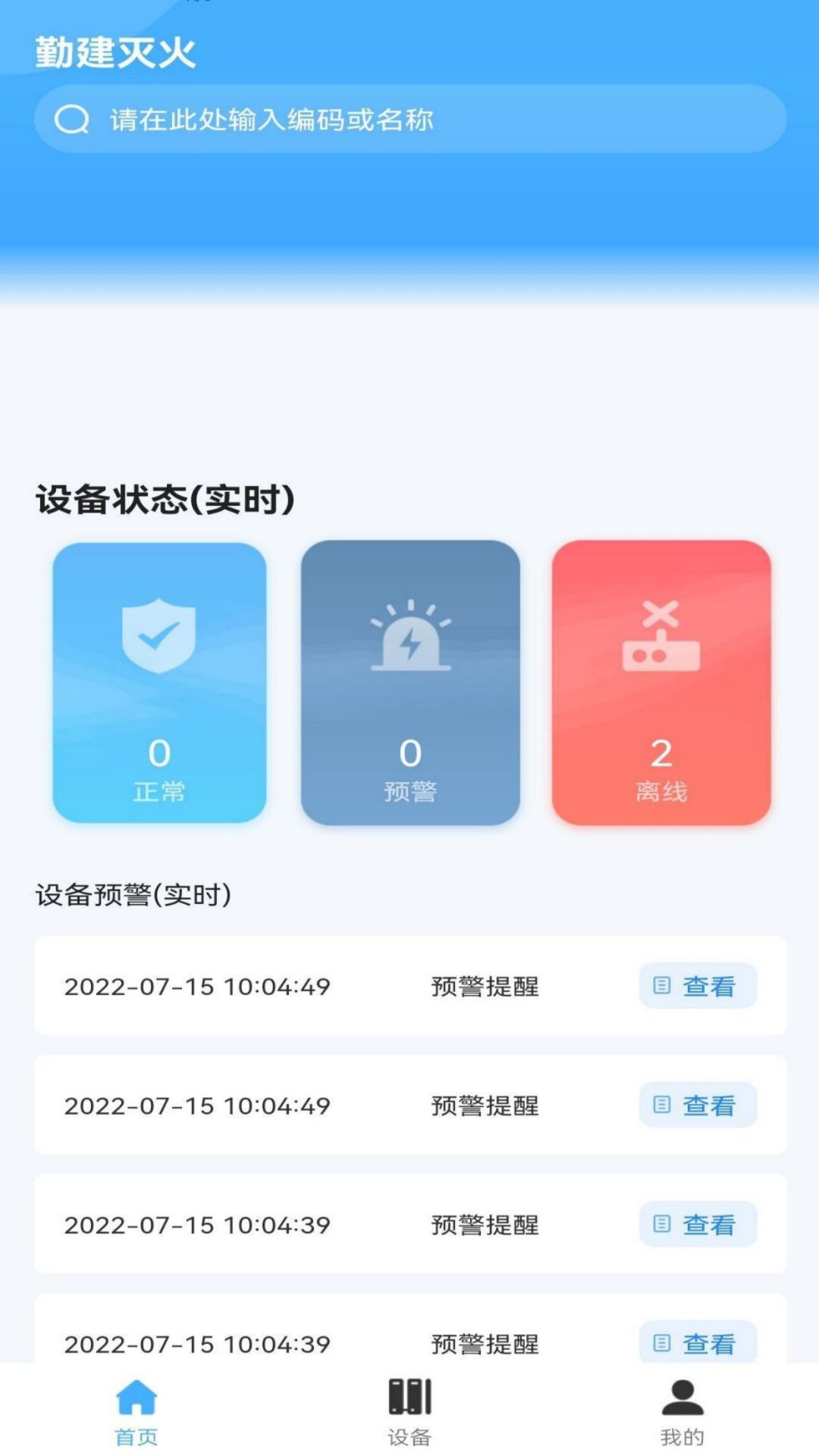Select the 首页 home tab
The height and width of the screenshot is (1456, 819).
click(136, 1412)
